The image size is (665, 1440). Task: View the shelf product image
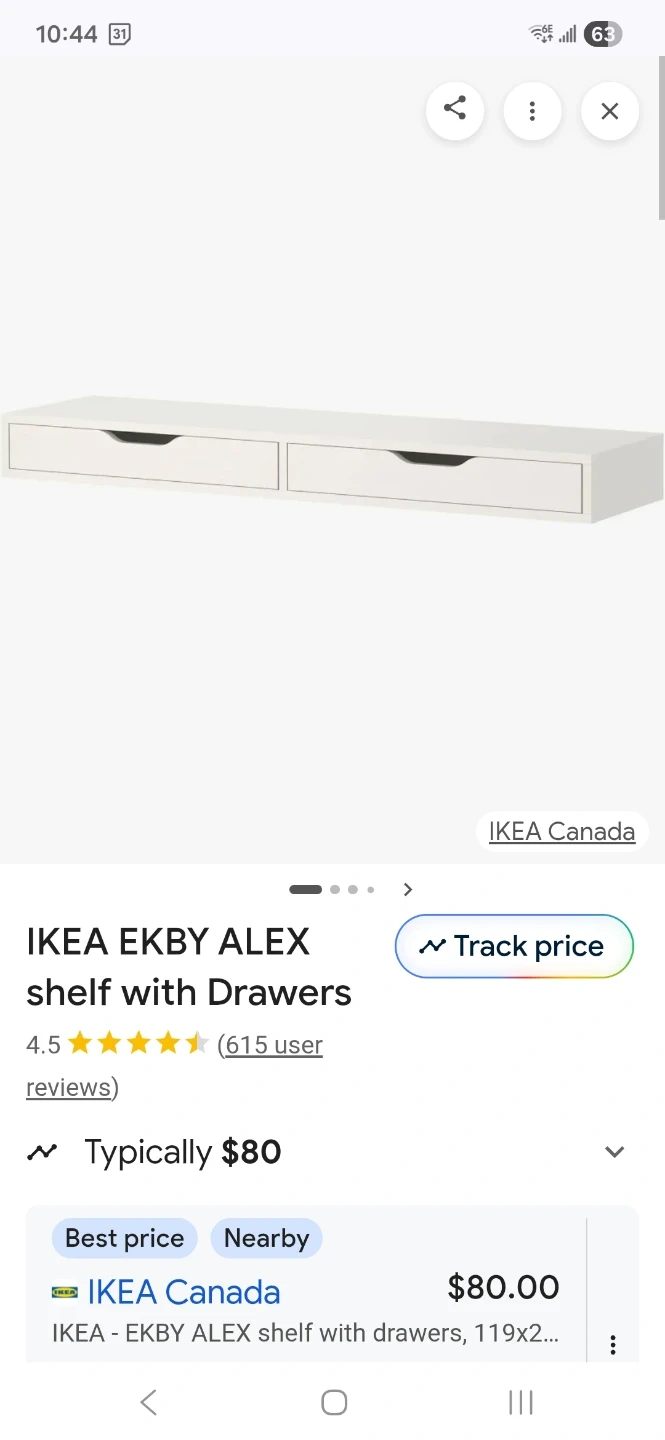pyautogui.click(x=332, y=460)
